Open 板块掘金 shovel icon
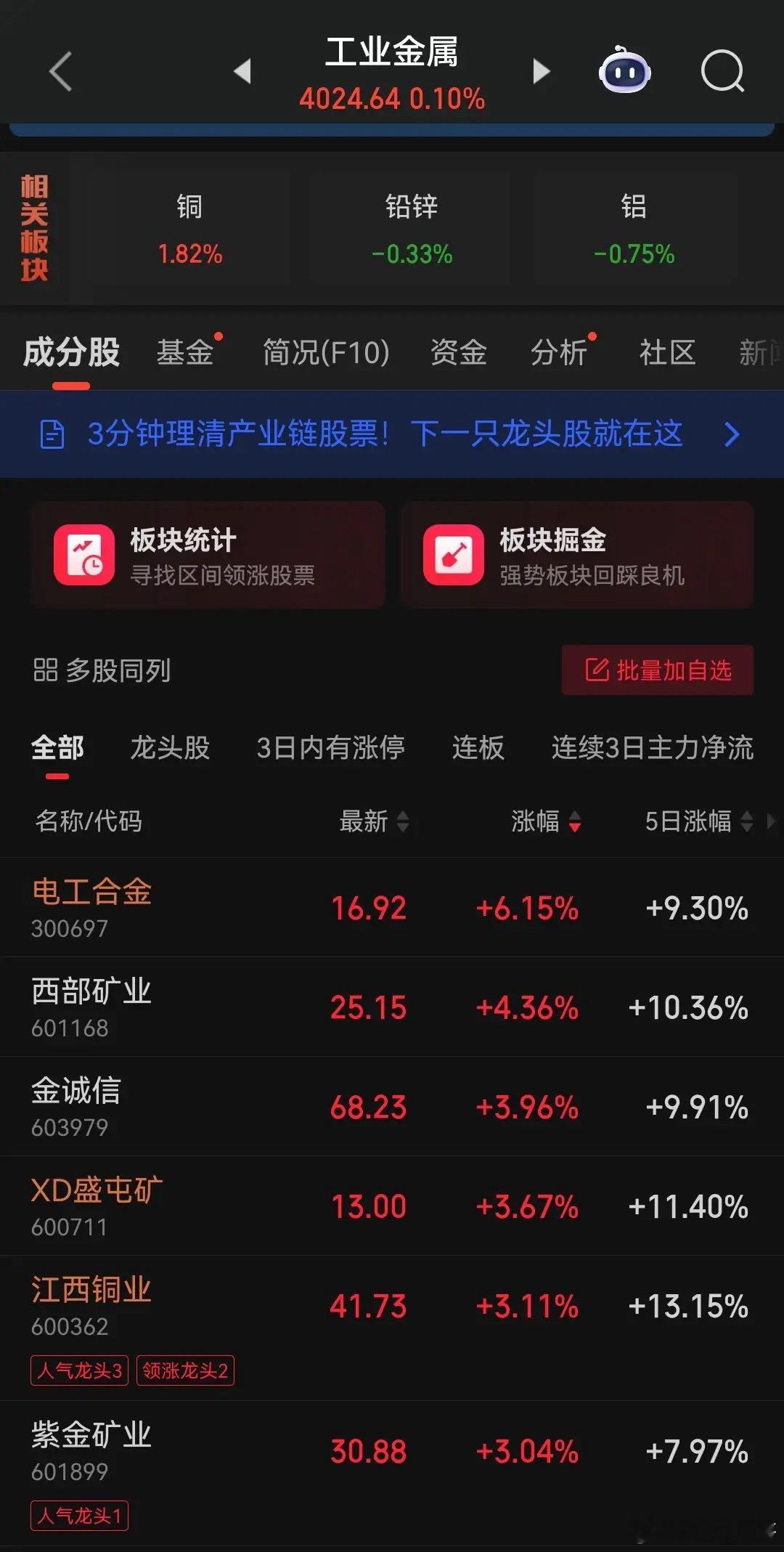The width and height of the screenshot is (784, 1552). point(452,553)
